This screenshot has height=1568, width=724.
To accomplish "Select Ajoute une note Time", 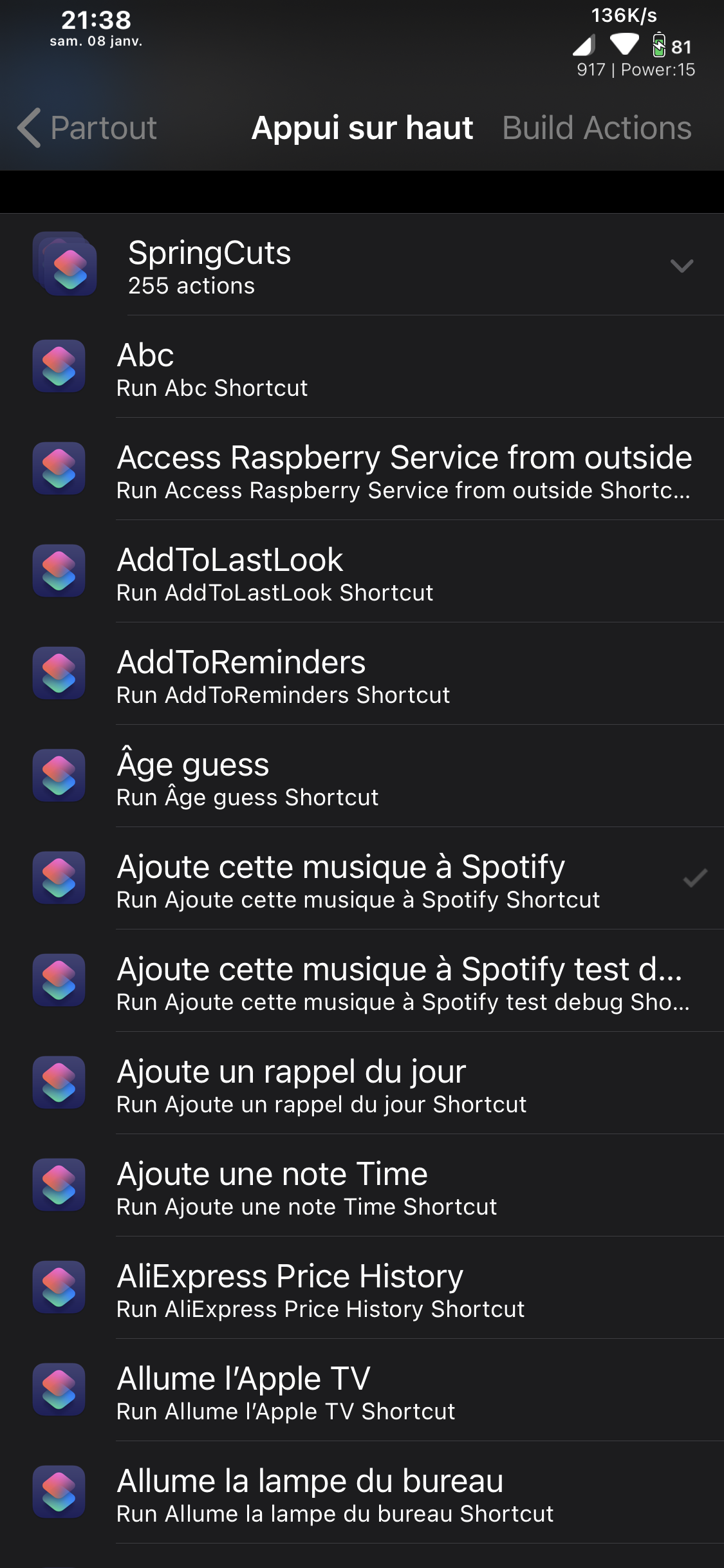I will [x=362, y=1186].
